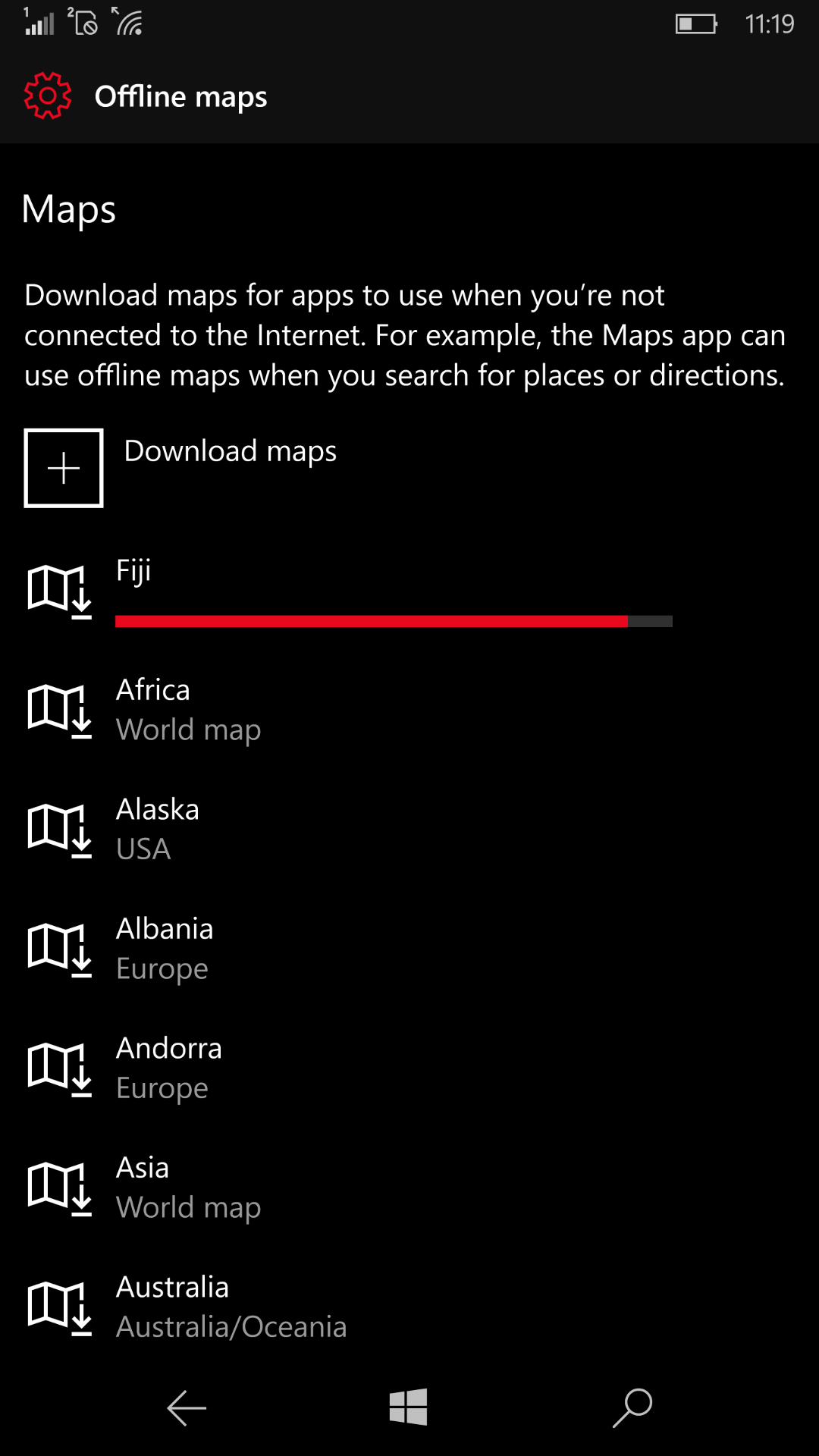Open the Australia map entry
The image size is (819, 1456).
(x=409, y=1307)
